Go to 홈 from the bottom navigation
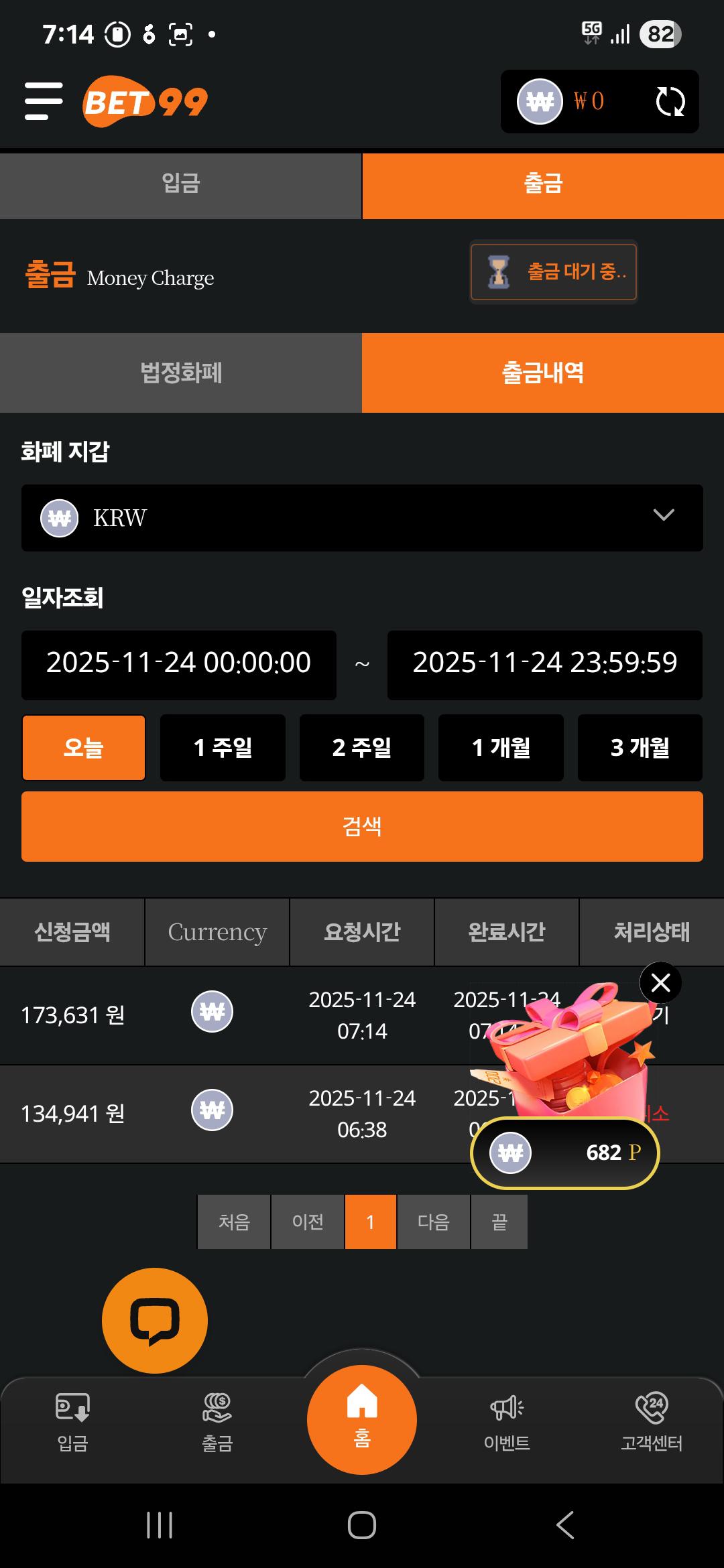The image size is (724, 1568). pyautogui.click(x=362, y=1419)
